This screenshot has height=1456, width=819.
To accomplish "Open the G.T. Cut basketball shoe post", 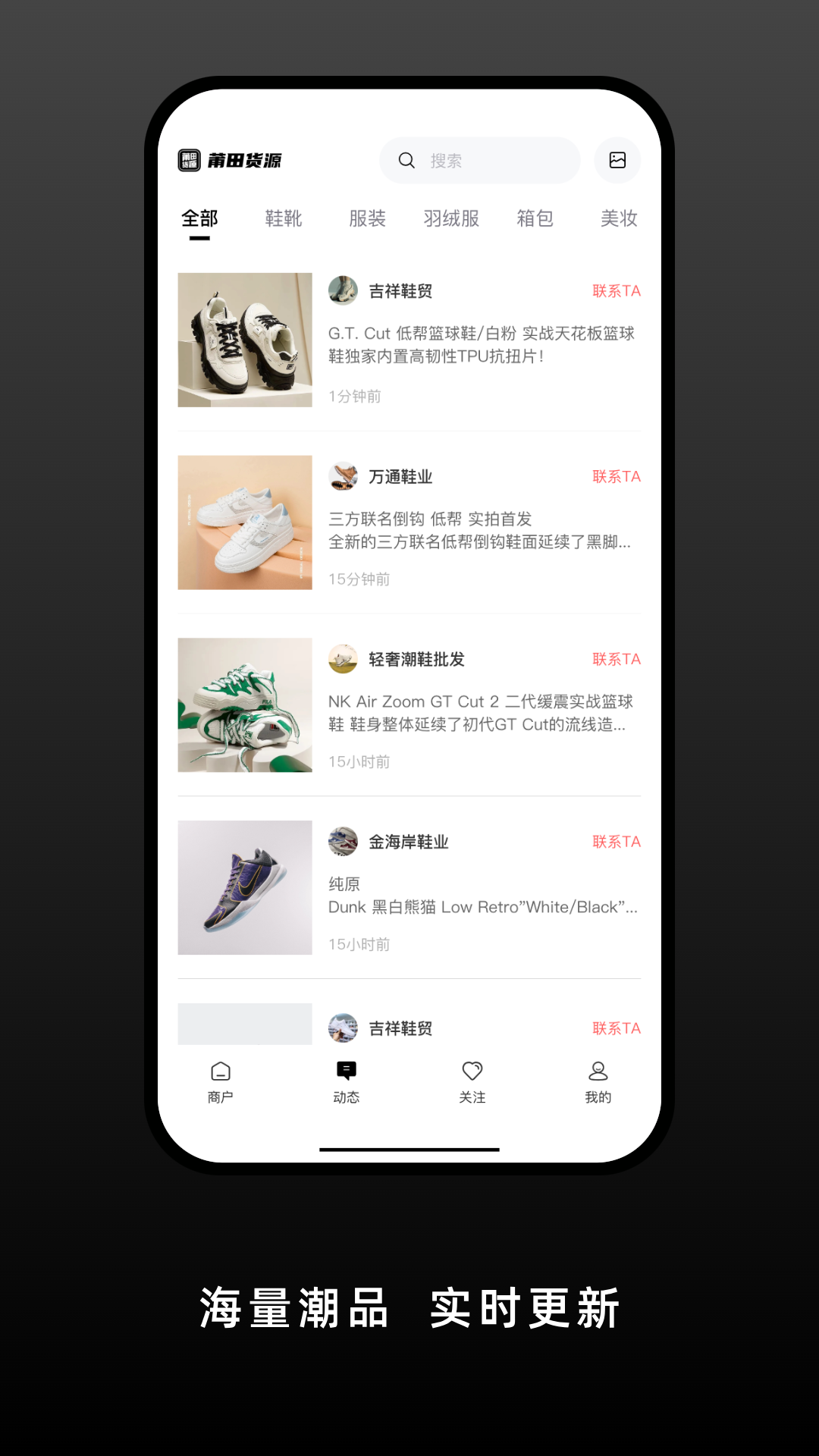I will [x=483, y=345].
